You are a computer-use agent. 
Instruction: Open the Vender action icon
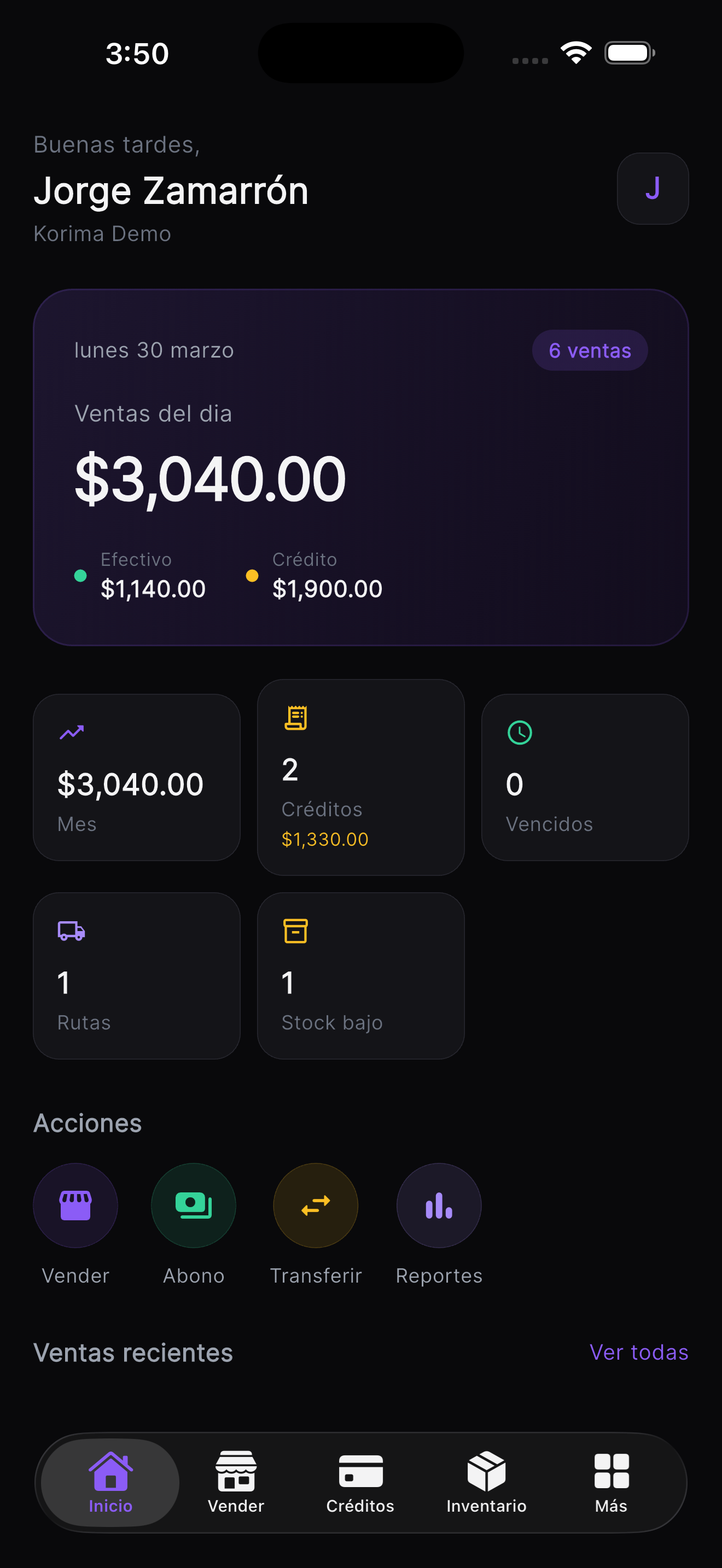pos(75,1205)
